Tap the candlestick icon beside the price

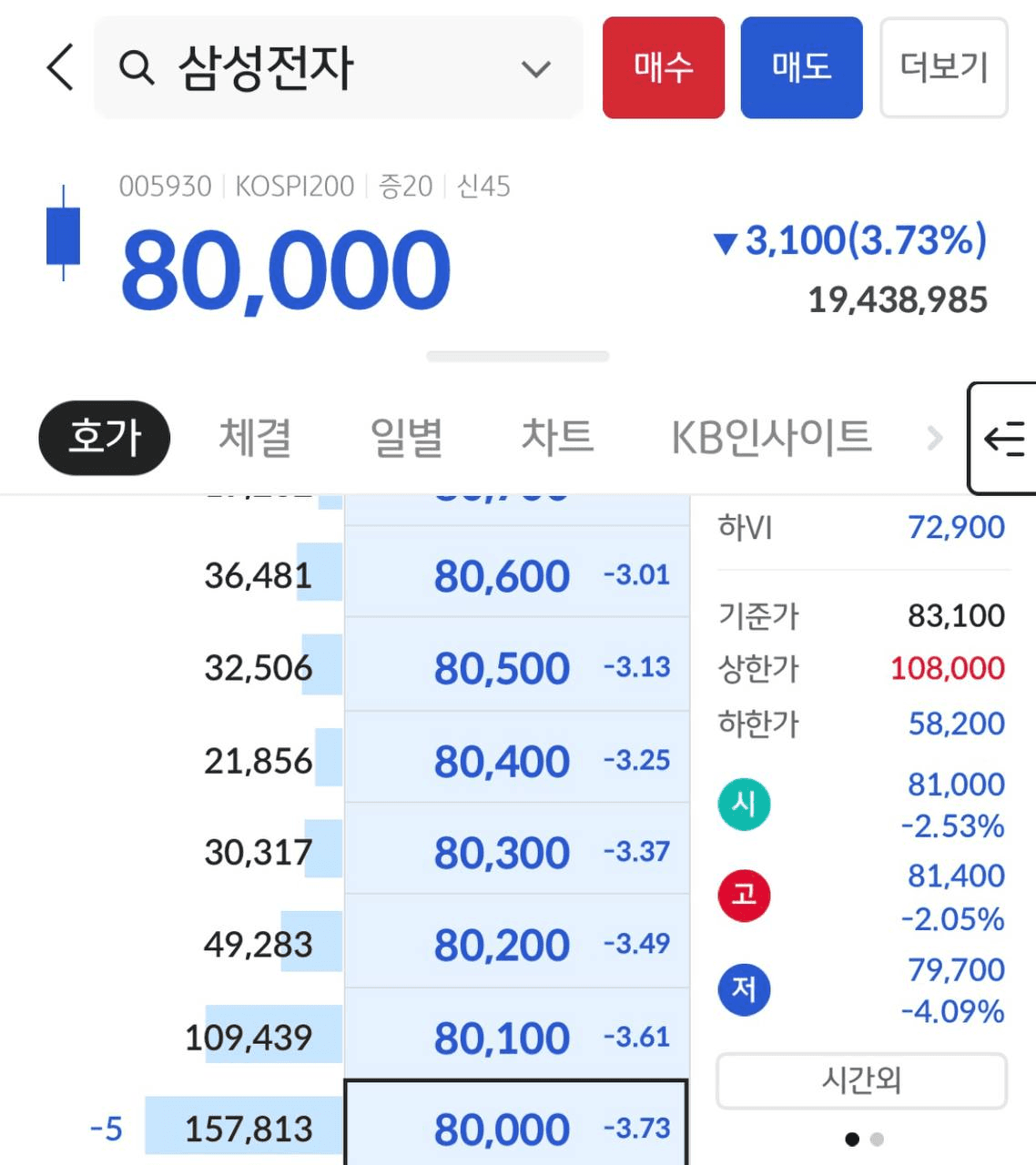63,235
